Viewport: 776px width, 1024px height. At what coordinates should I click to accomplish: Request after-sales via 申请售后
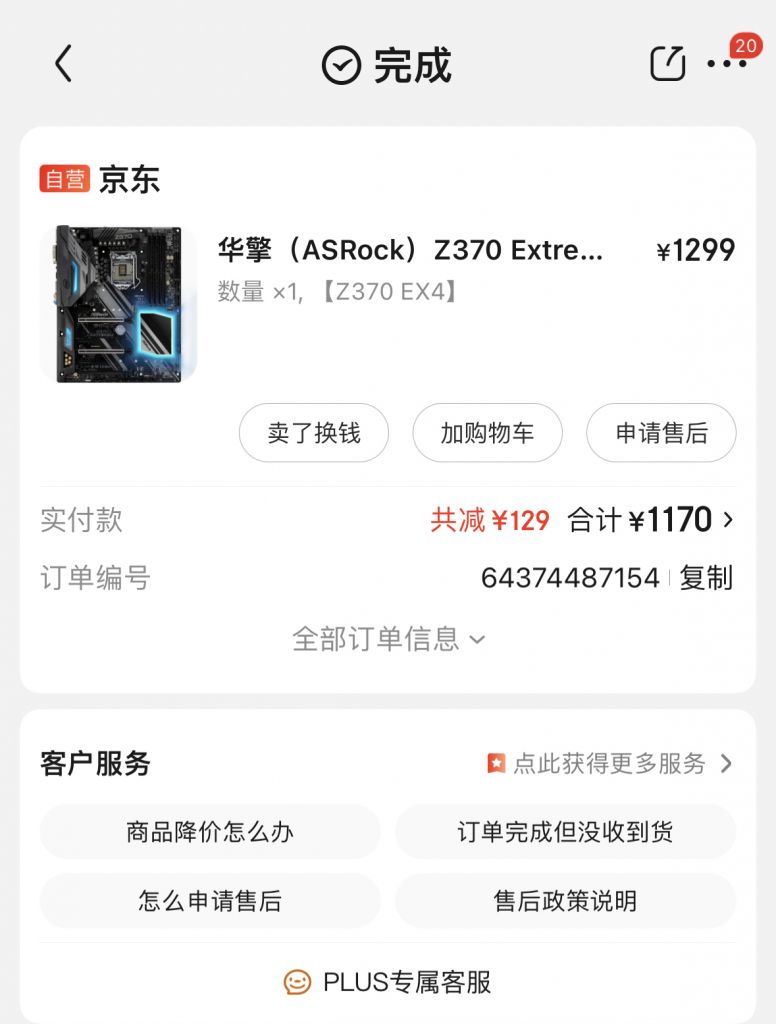(x=661, y=433)
